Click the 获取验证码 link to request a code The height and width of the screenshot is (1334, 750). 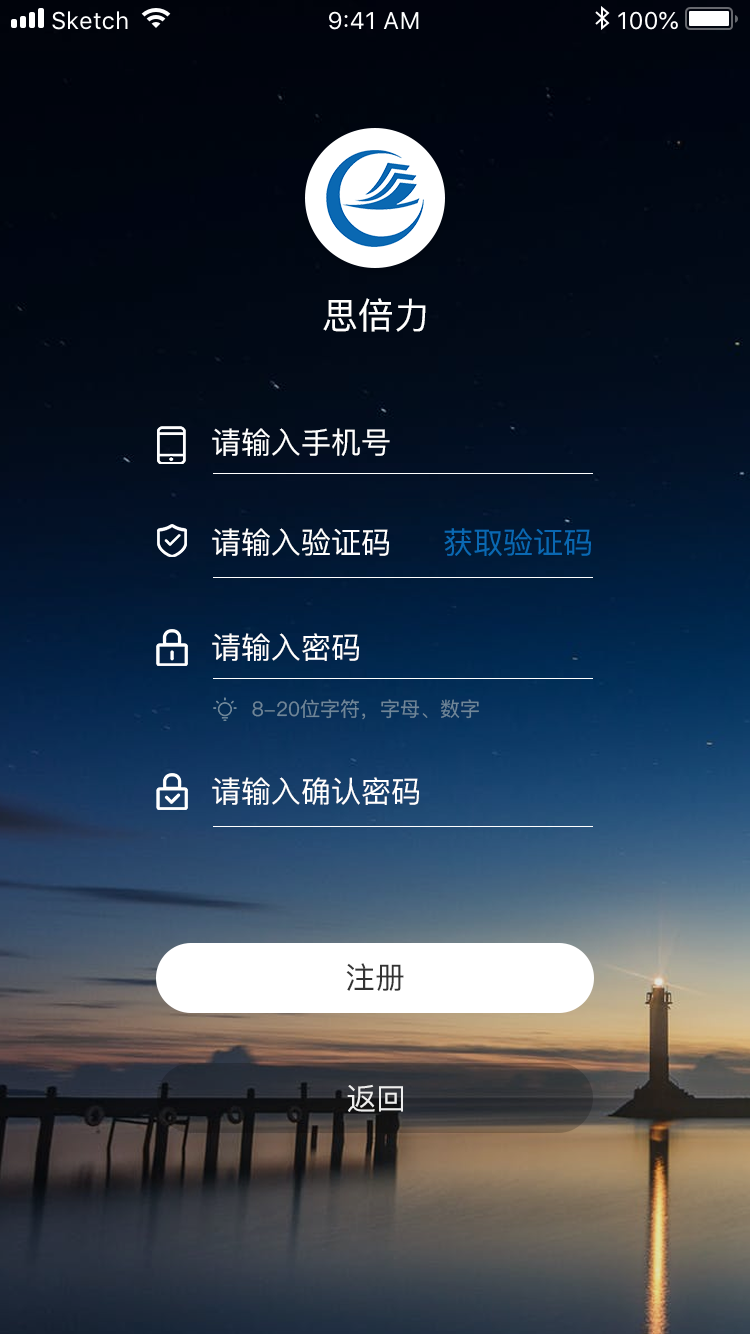(519, 542)
